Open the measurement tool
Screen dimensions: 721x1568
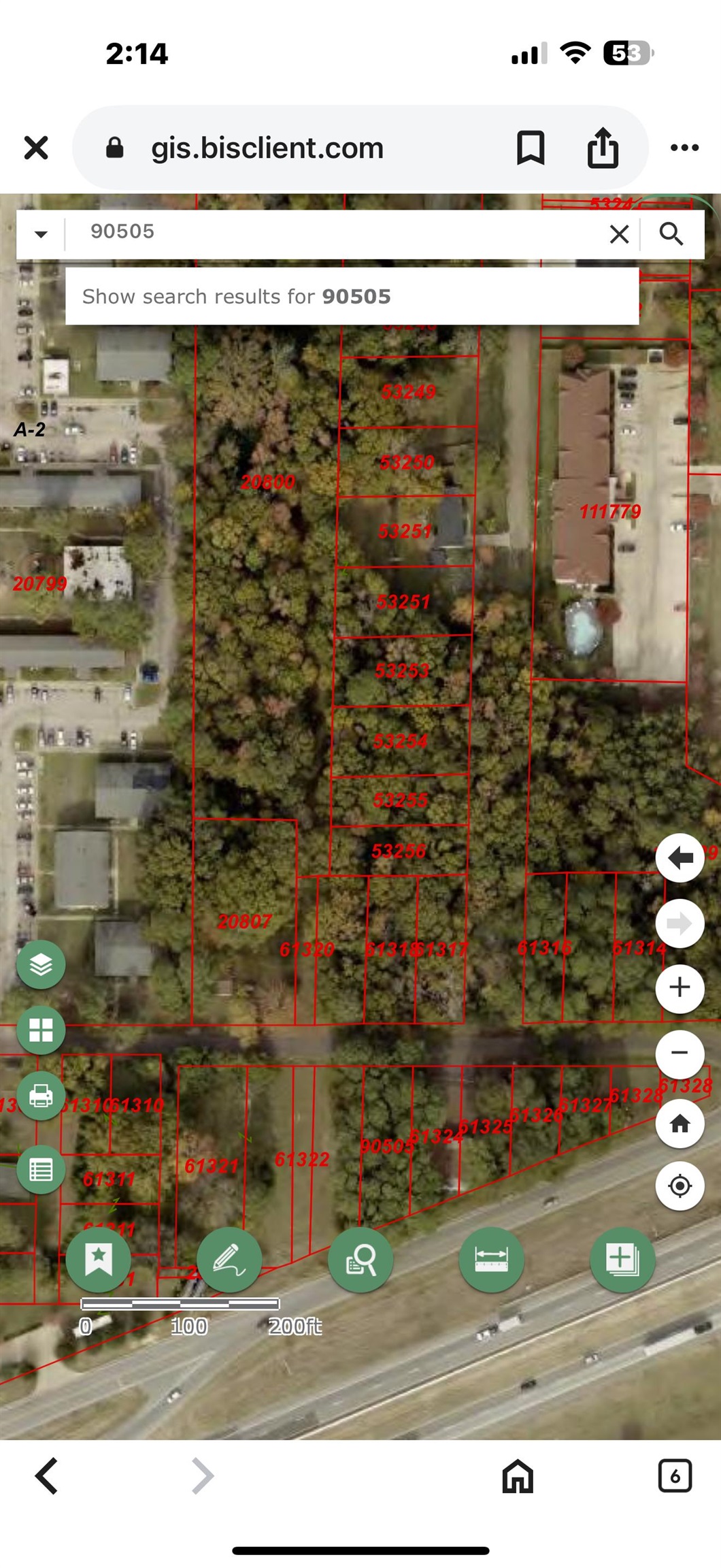coord(492,1260)
